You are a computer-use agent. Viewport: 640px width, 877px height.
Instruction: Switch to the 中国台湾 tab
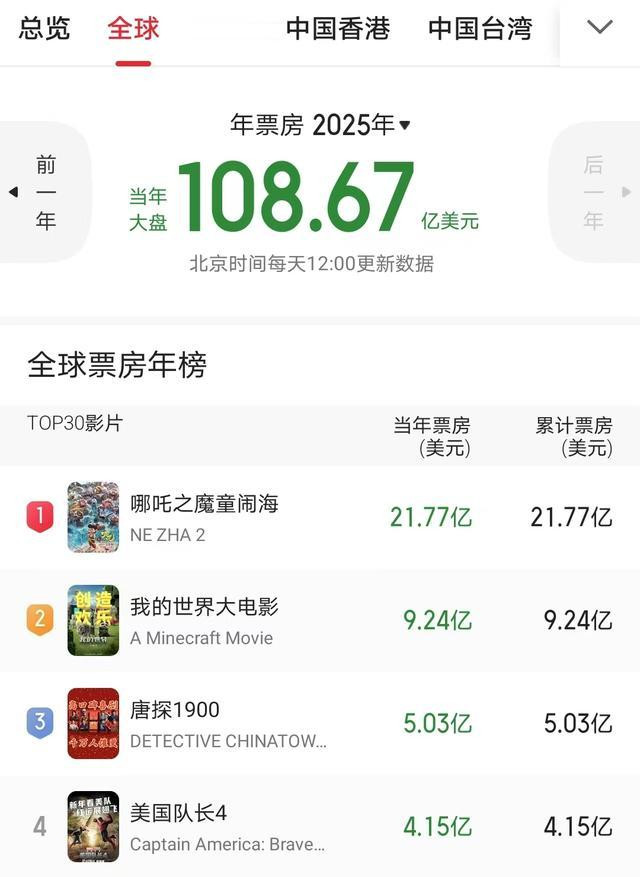(480, 28)
